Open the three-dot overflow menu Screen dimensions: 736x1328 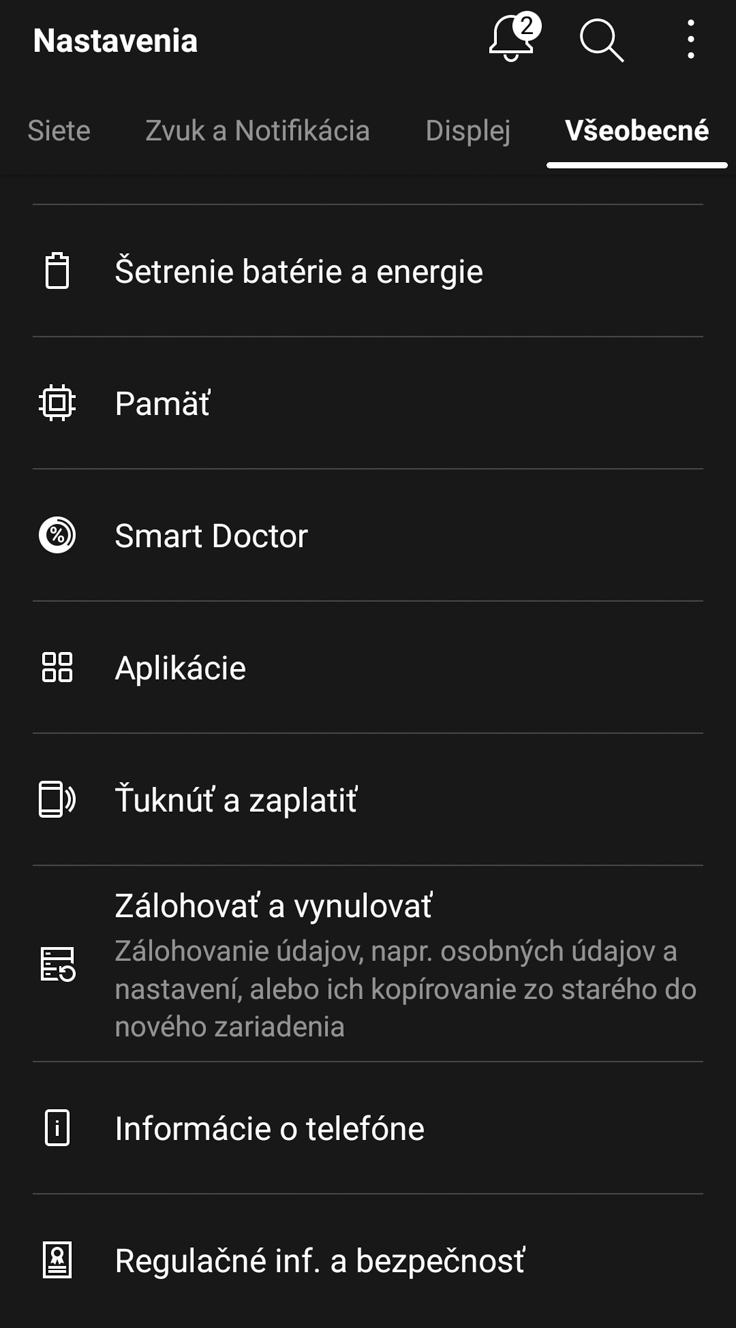(x=691, y=40)
